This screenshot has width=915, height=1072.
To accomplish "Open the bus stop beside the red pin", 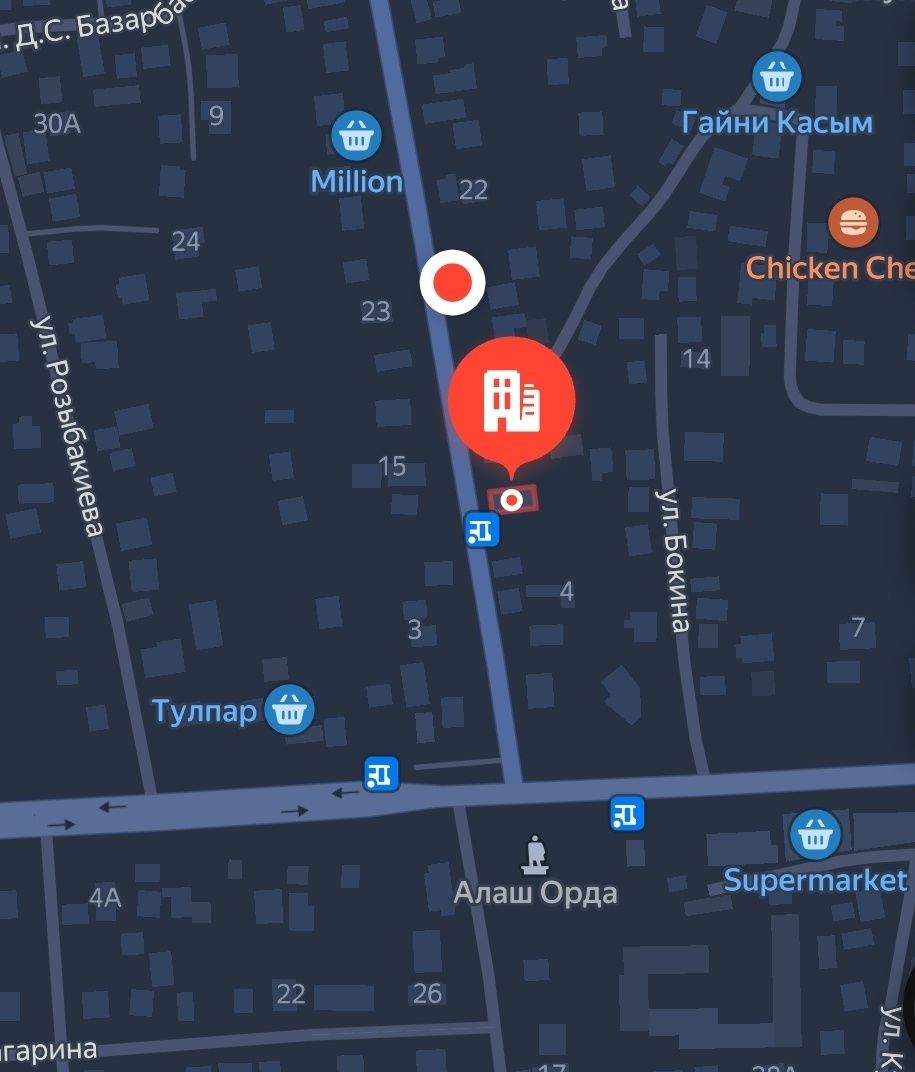I will tap(482, 529).
